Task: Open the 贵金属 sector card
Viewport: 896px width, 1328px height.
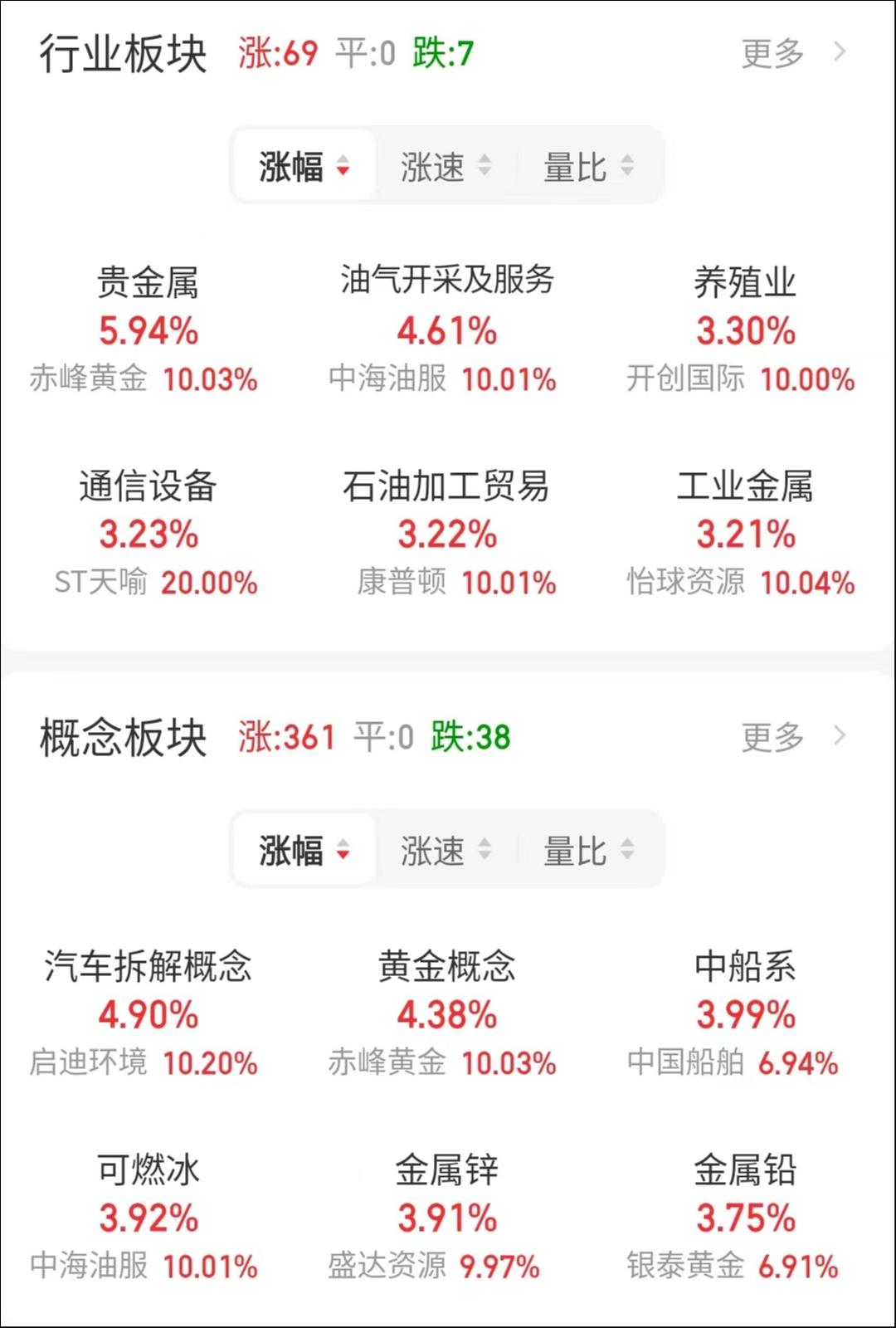Action: pos(149,329)
